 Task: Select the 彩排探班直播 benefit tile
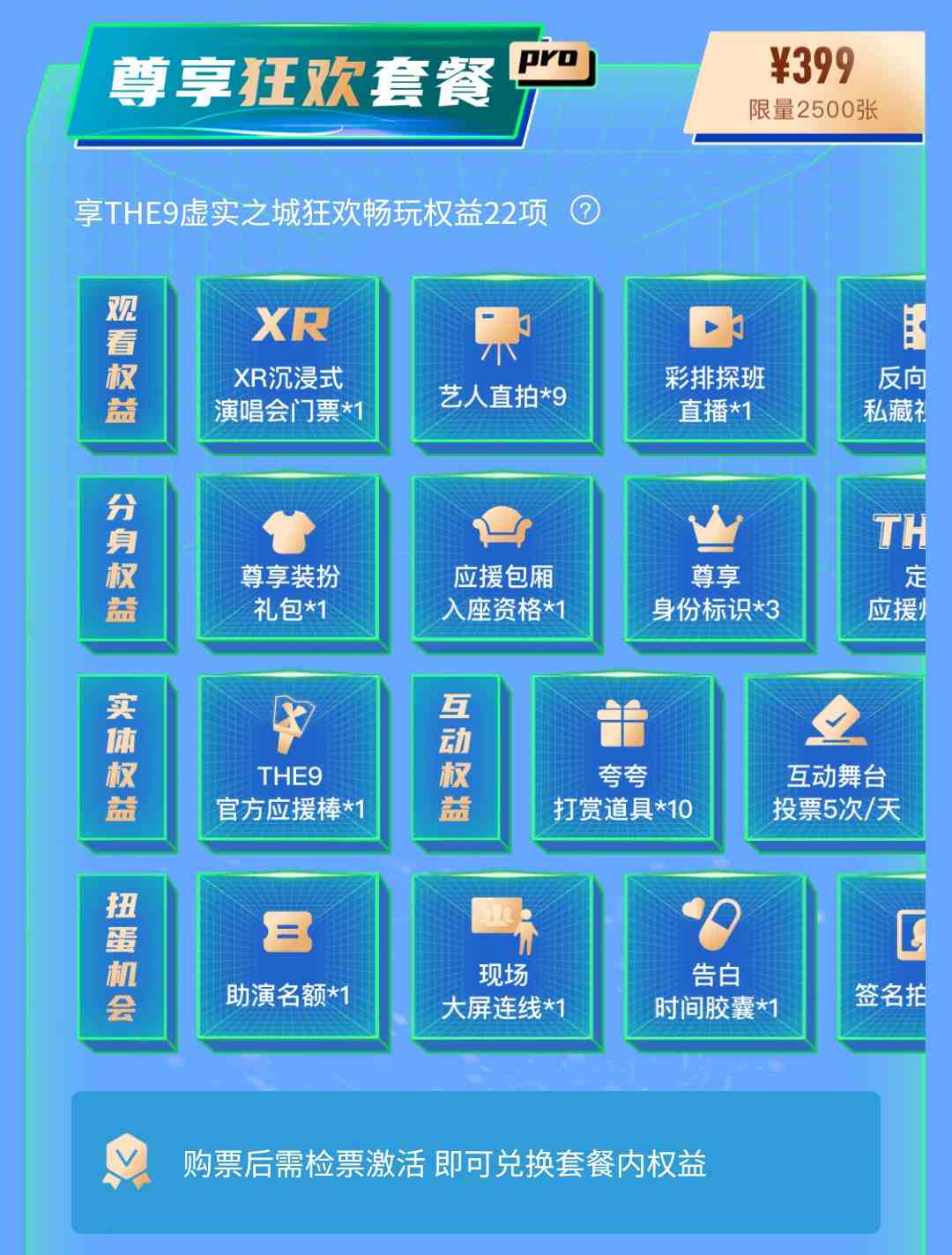715,360
